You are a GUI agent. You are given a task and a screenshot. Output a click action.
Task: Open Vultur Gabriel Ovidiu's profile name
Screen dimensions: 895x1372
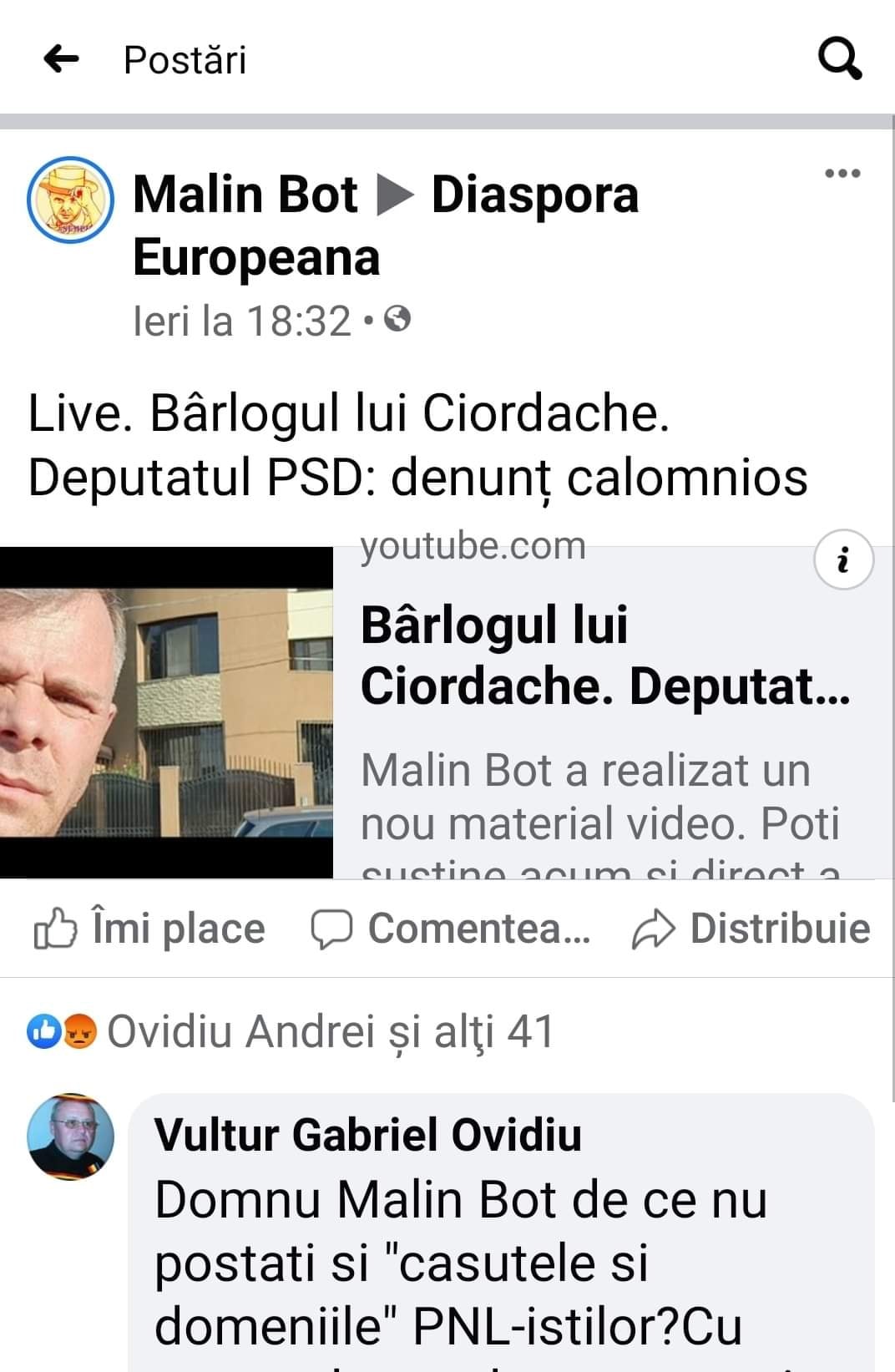[x=368, y=1135]
